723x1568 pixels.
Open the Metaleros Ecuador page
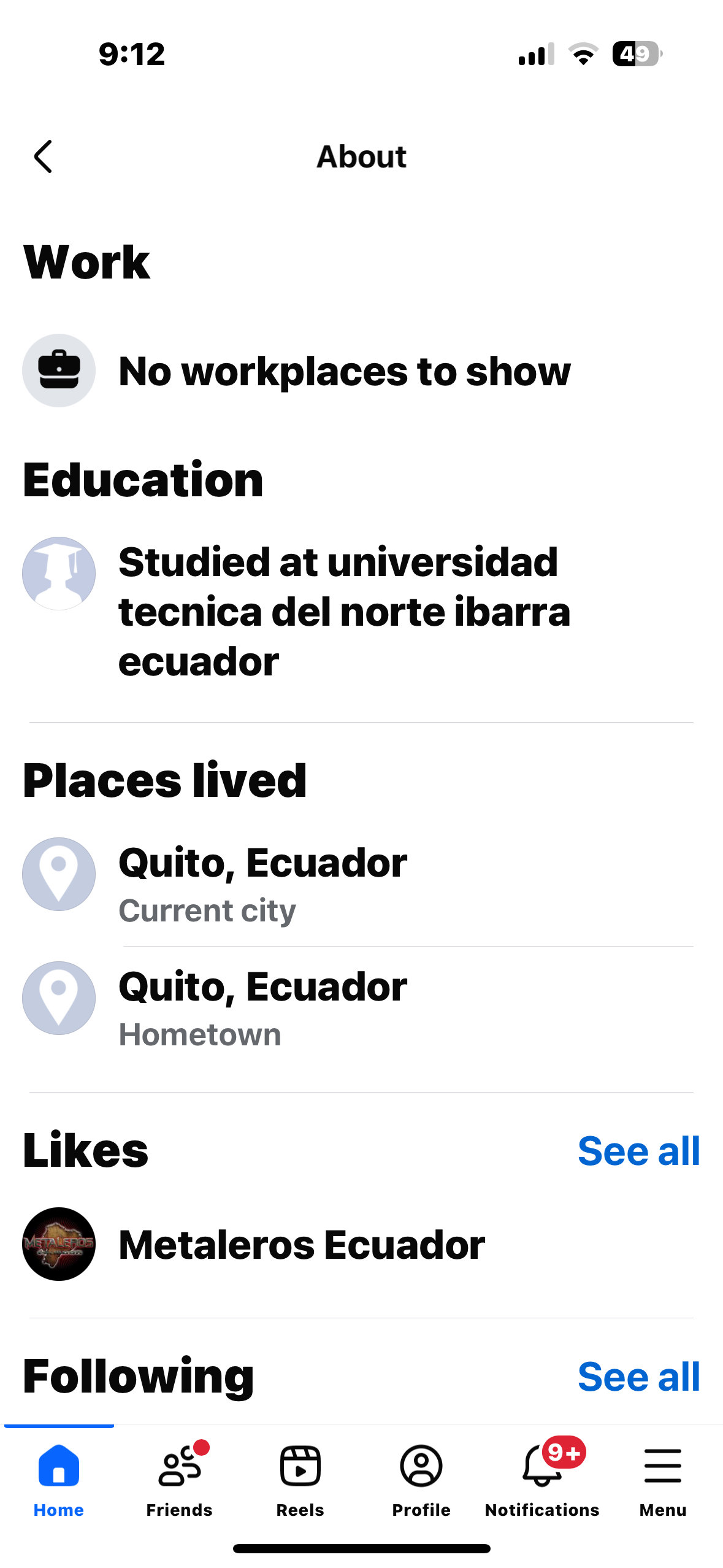click(x=300, y=1245)
